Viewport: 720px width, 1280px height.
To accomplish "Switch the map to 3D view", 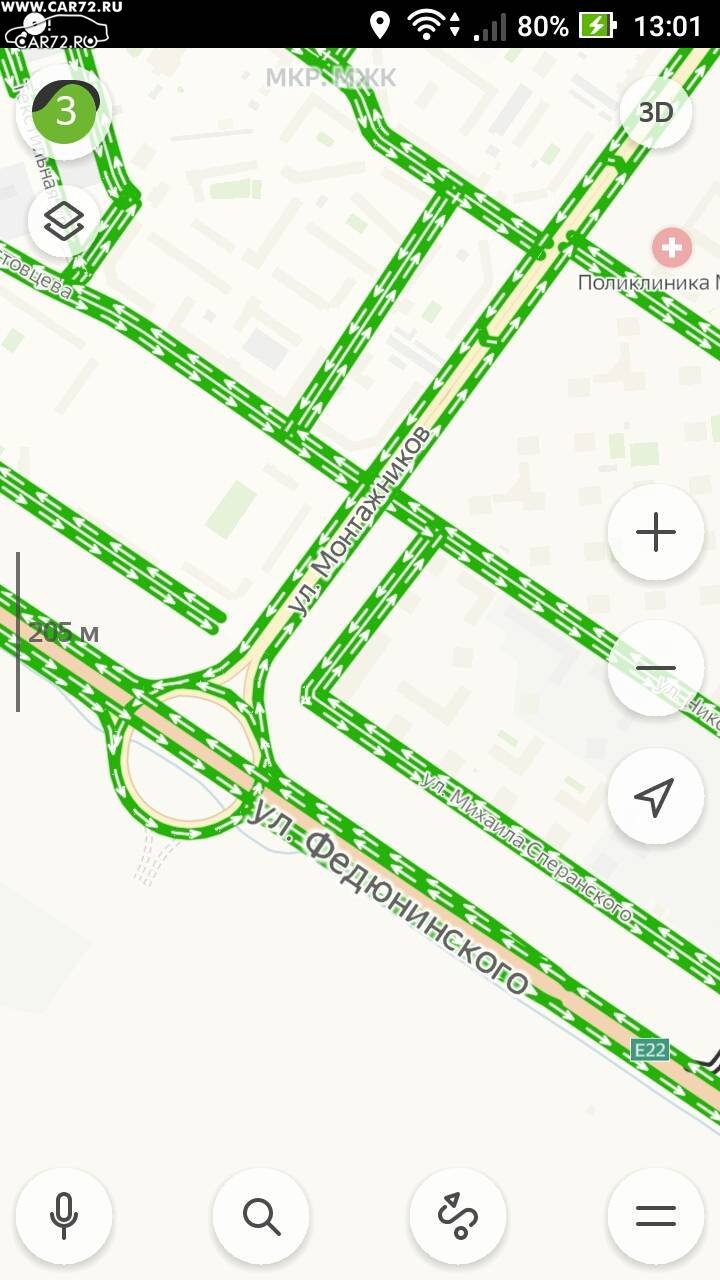I will click(x=656, y=112).
